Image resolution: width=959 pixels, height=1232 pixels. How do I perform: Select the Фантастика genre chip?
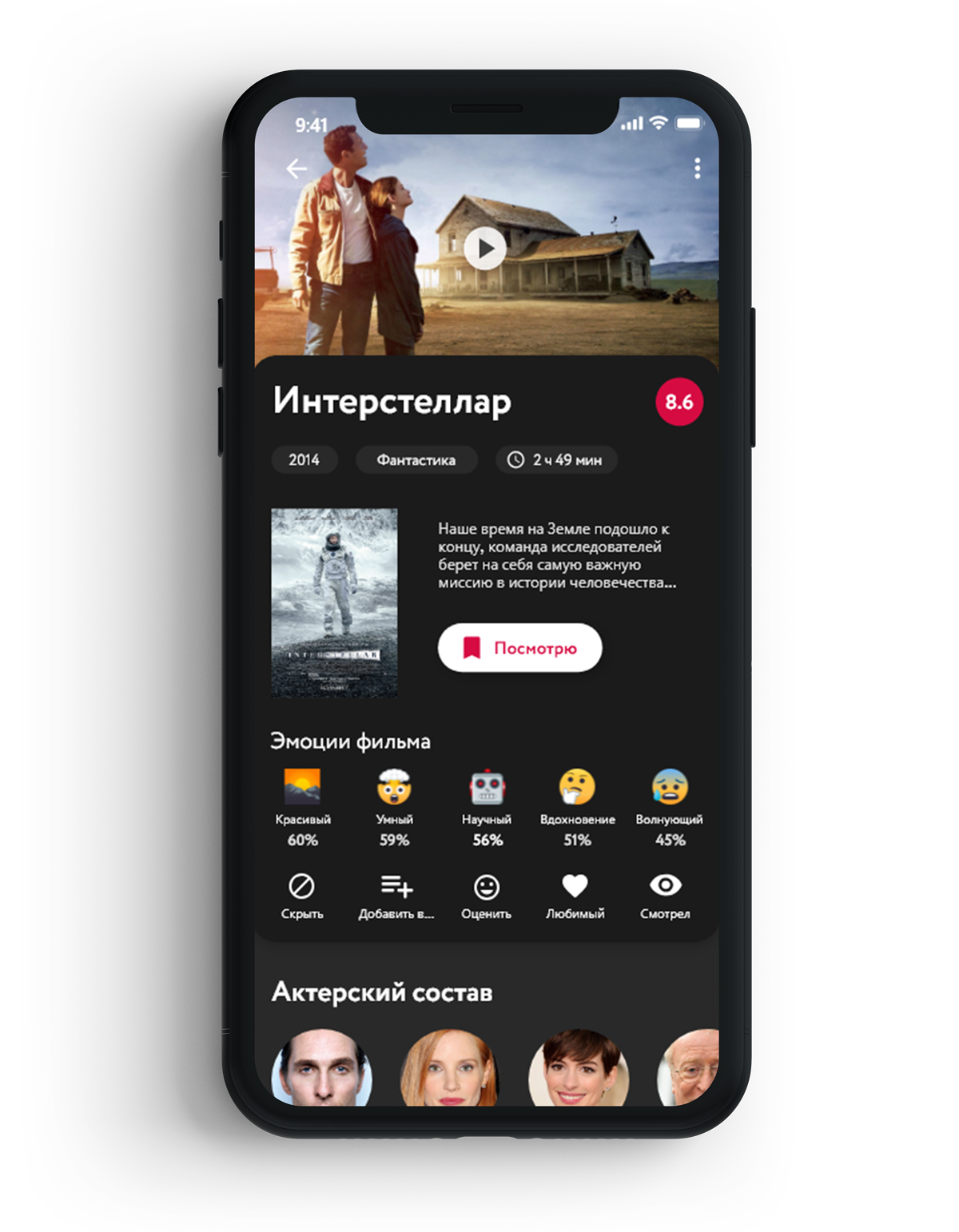416,460
